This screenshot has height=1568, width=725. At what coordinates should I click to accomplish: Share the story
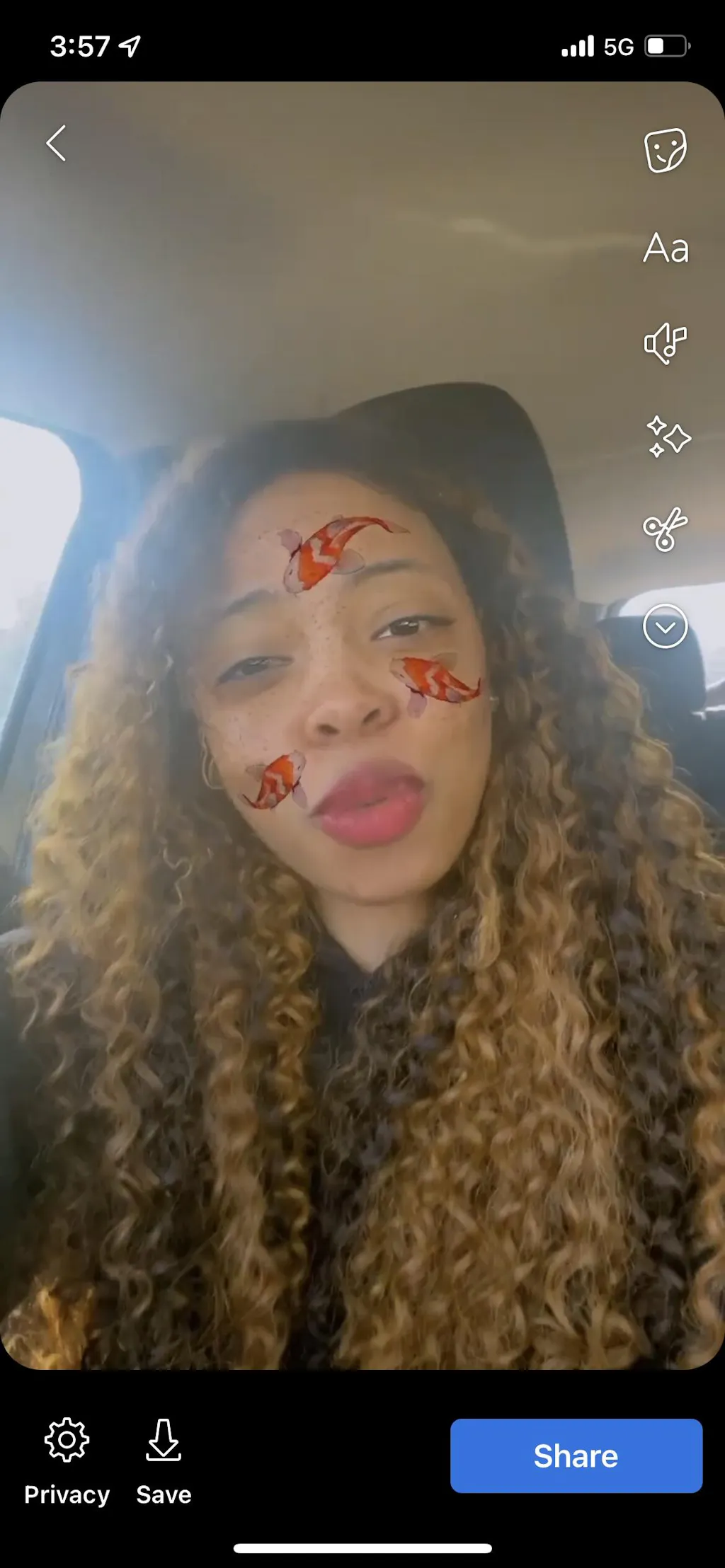[576, 1456]
